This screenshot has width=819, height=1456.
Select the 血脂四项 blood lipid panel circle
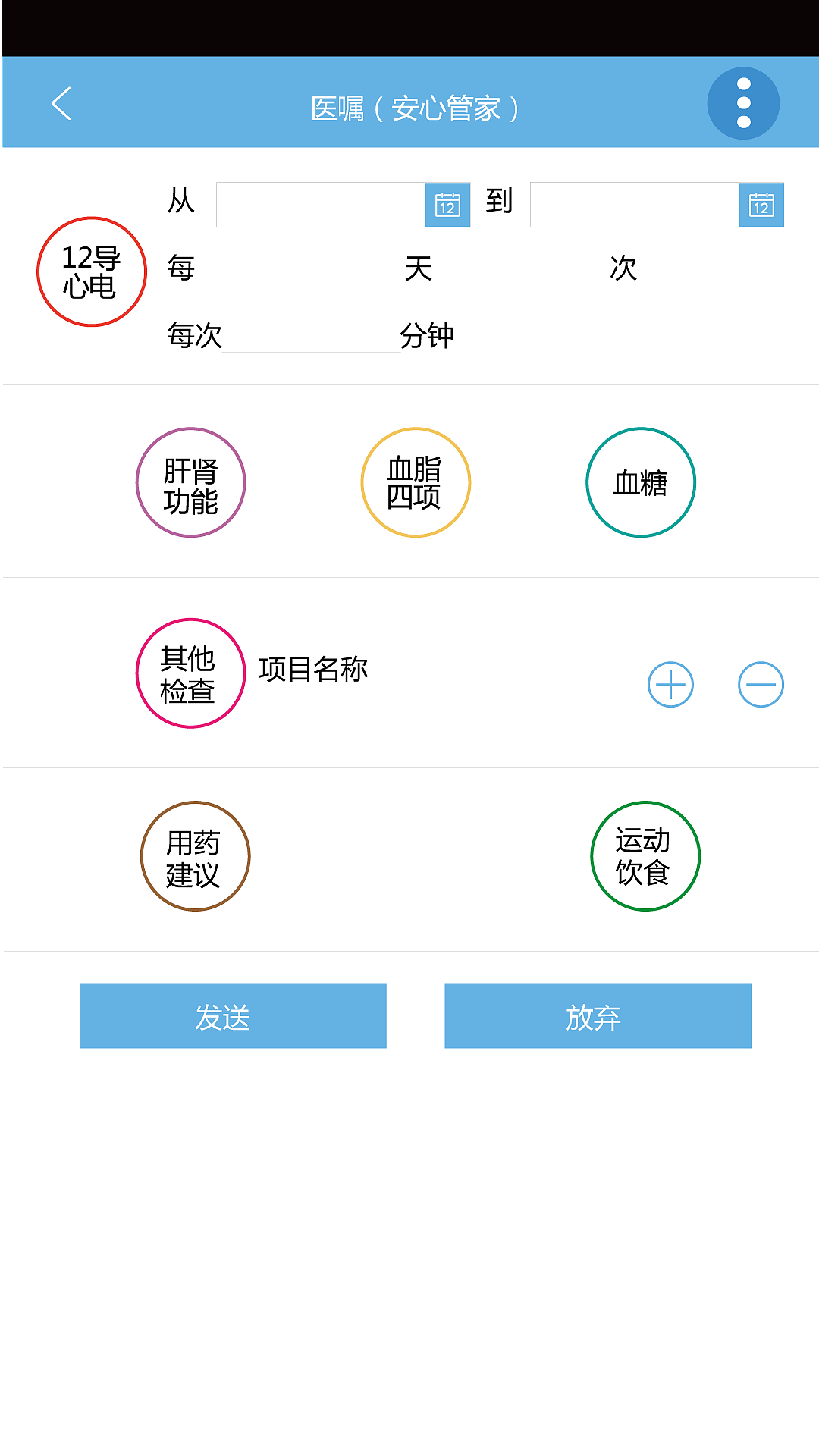pyautogui.click(x=415, y=483)
